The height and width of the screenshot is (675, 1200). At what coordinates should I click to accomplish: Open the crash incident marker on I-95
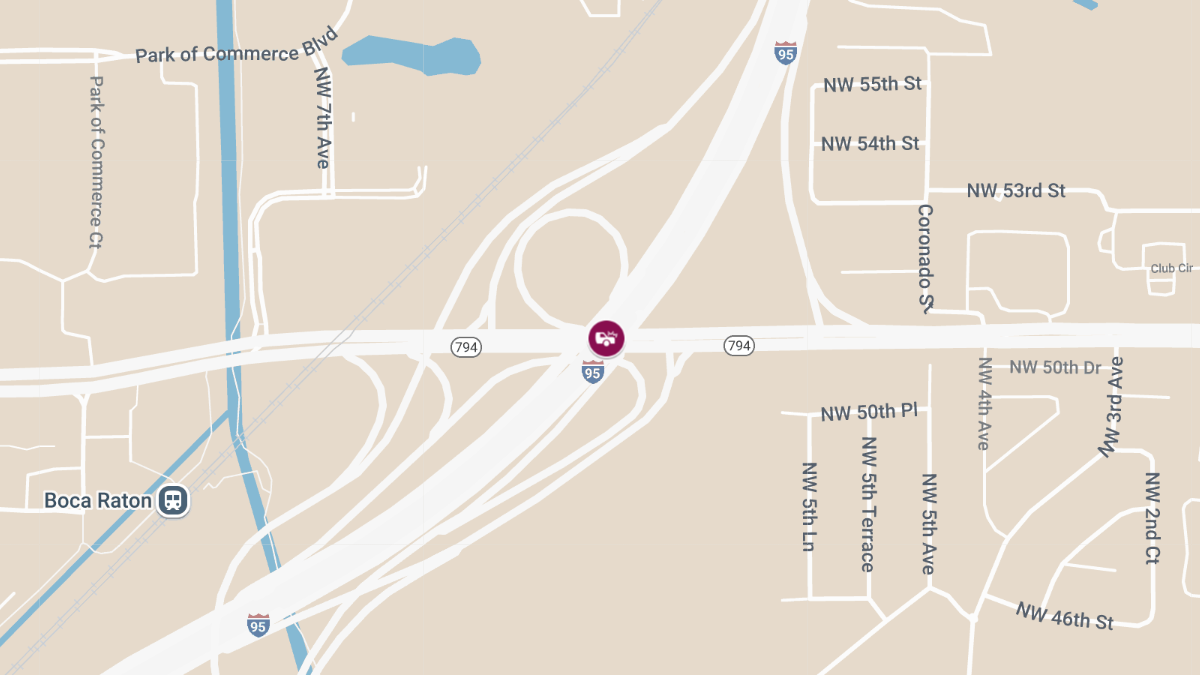point(606,338)
